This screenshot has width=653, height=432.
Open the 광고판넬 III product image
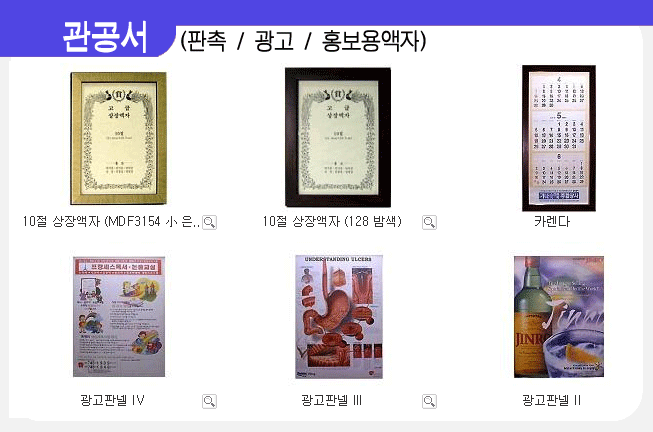(339, 316)
